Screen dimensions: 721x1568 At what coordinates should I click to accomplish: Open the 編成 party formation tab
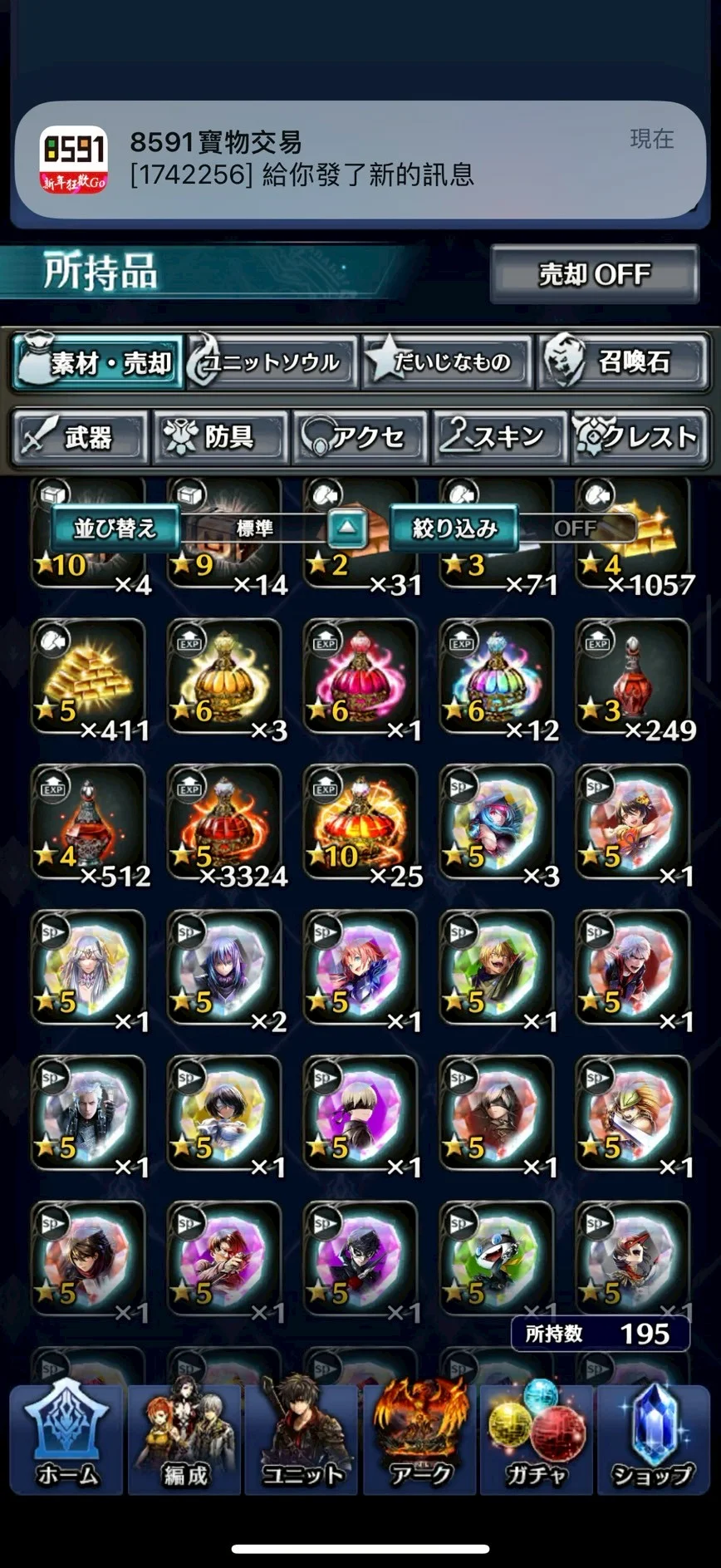coord(184,1438)
